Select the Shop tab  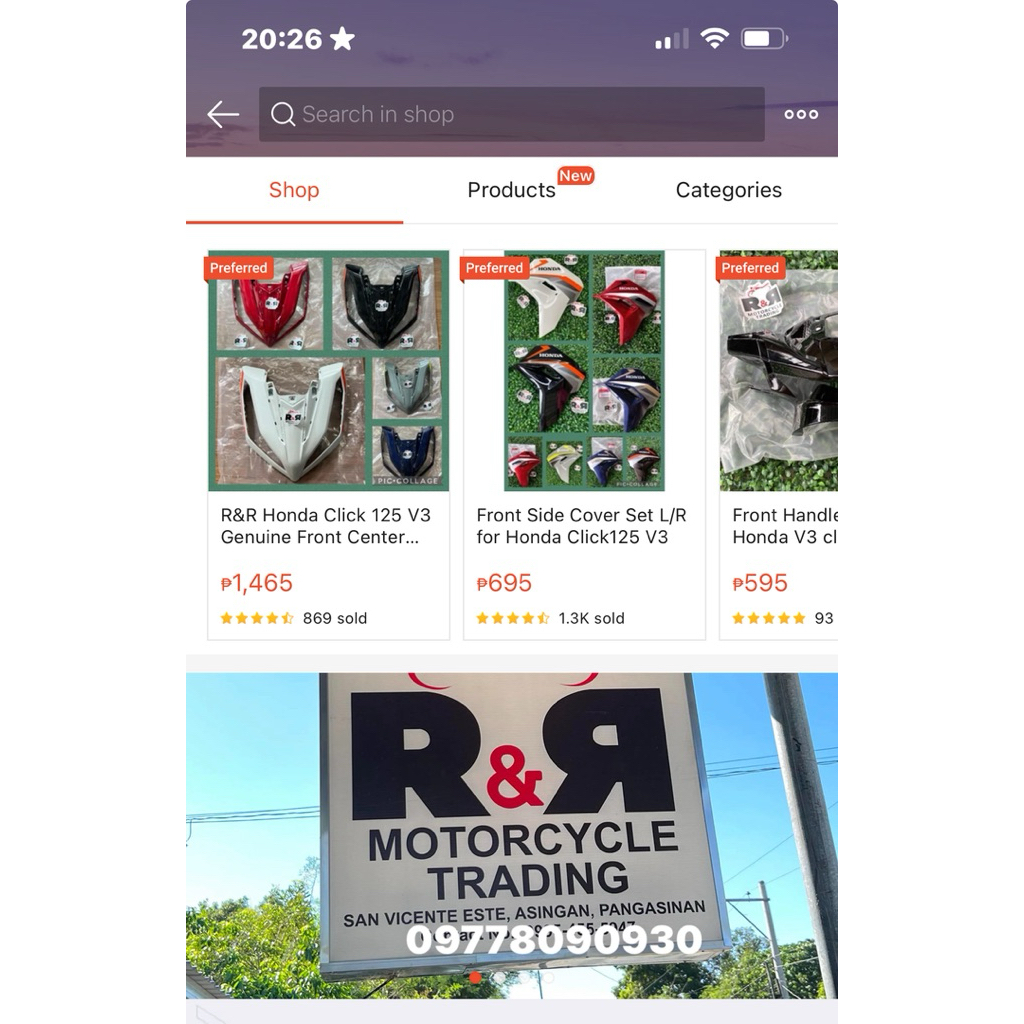(294, 190)
